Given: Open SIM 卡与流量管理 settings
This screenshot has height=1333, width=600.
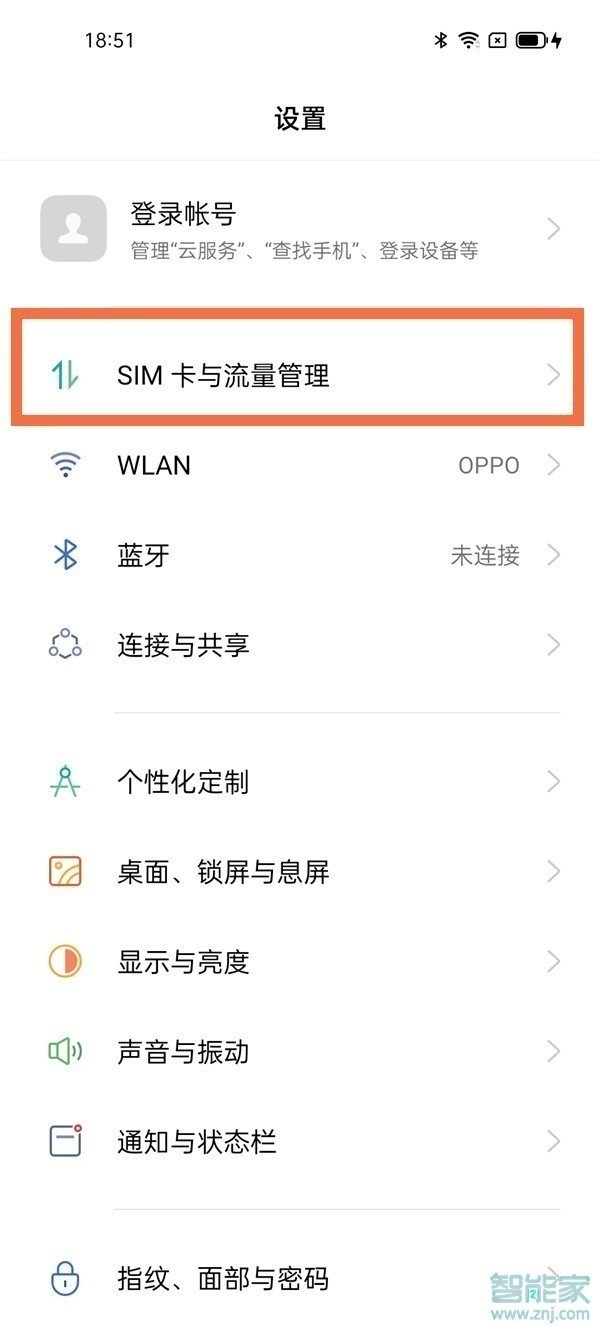Looking at the screenshot, I should (x=300, y=376).
